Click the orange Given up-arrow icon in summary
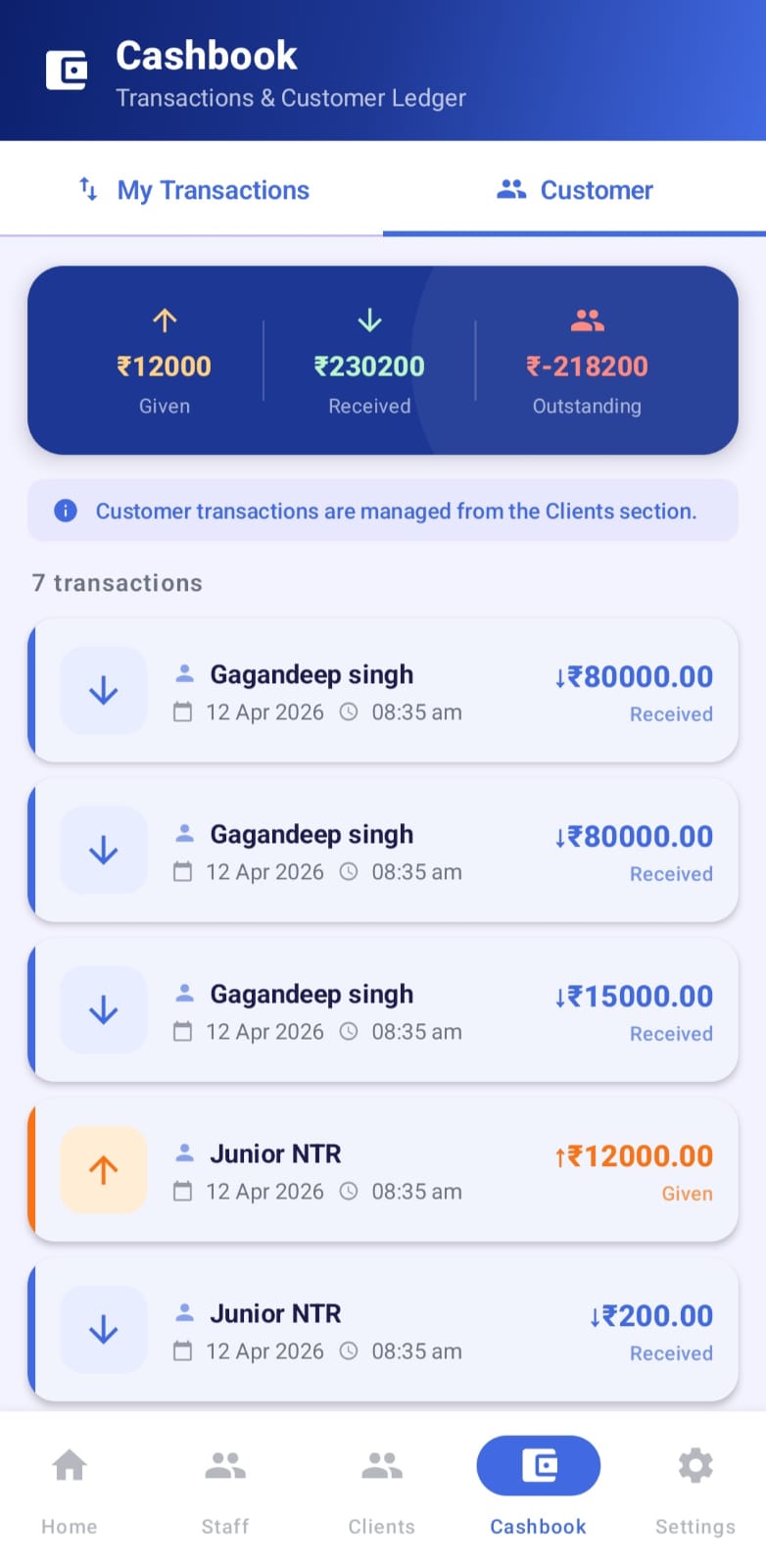 click(164, 319)
